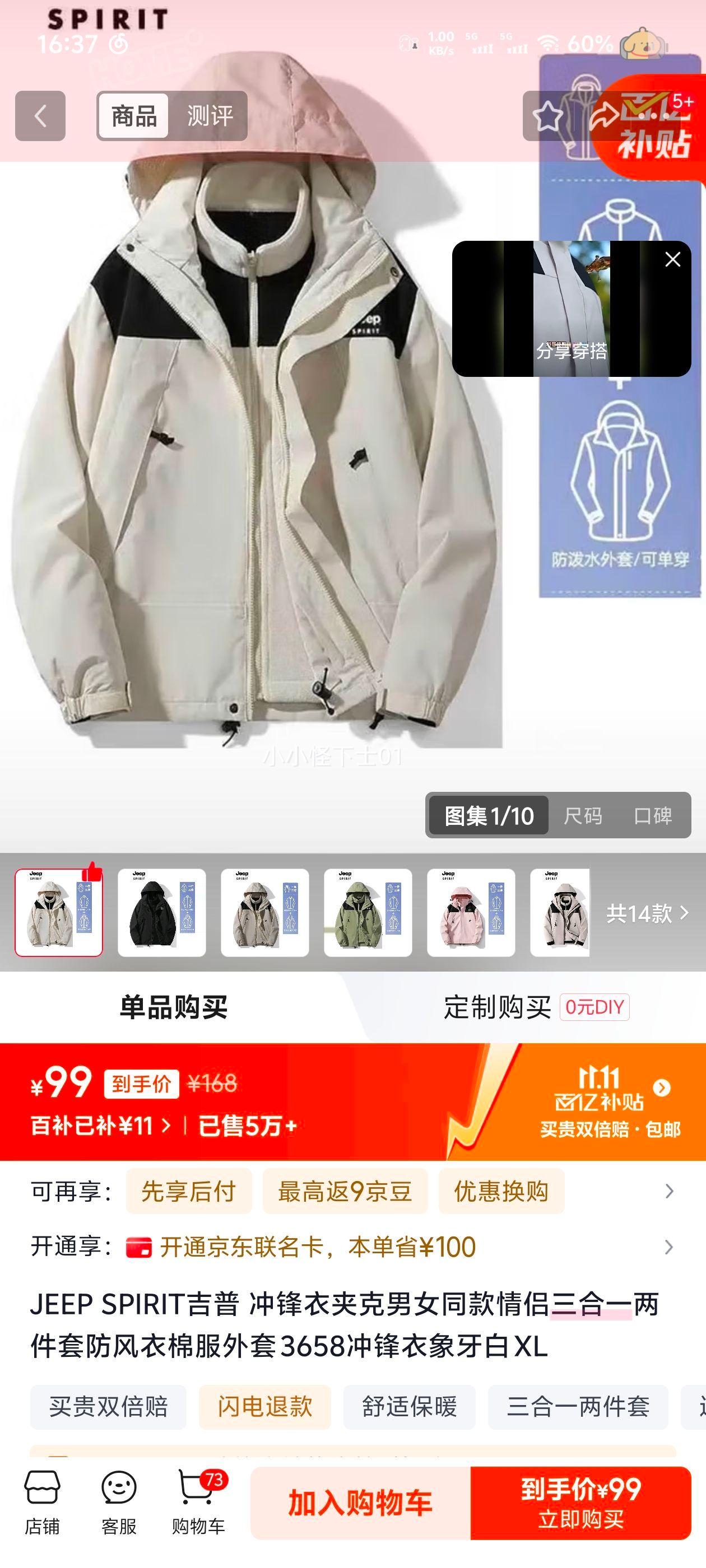Select the pink jacket color thumbnail
This screenshot has height=1568, width=706.
tap(470, 912)
